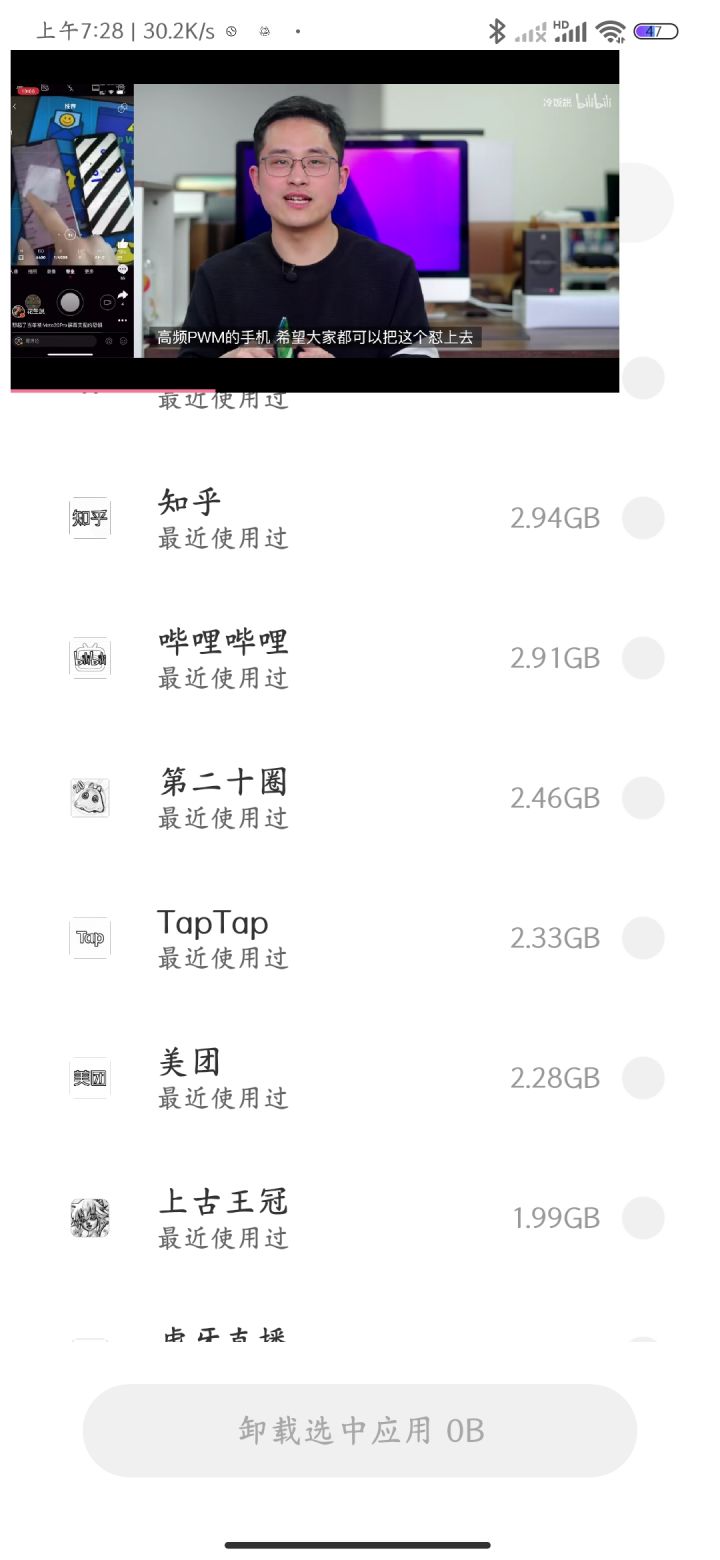This screenshot has height=1560, width=720.
Task: Select the checkbox next to 知乎
Action: [643, 518]
